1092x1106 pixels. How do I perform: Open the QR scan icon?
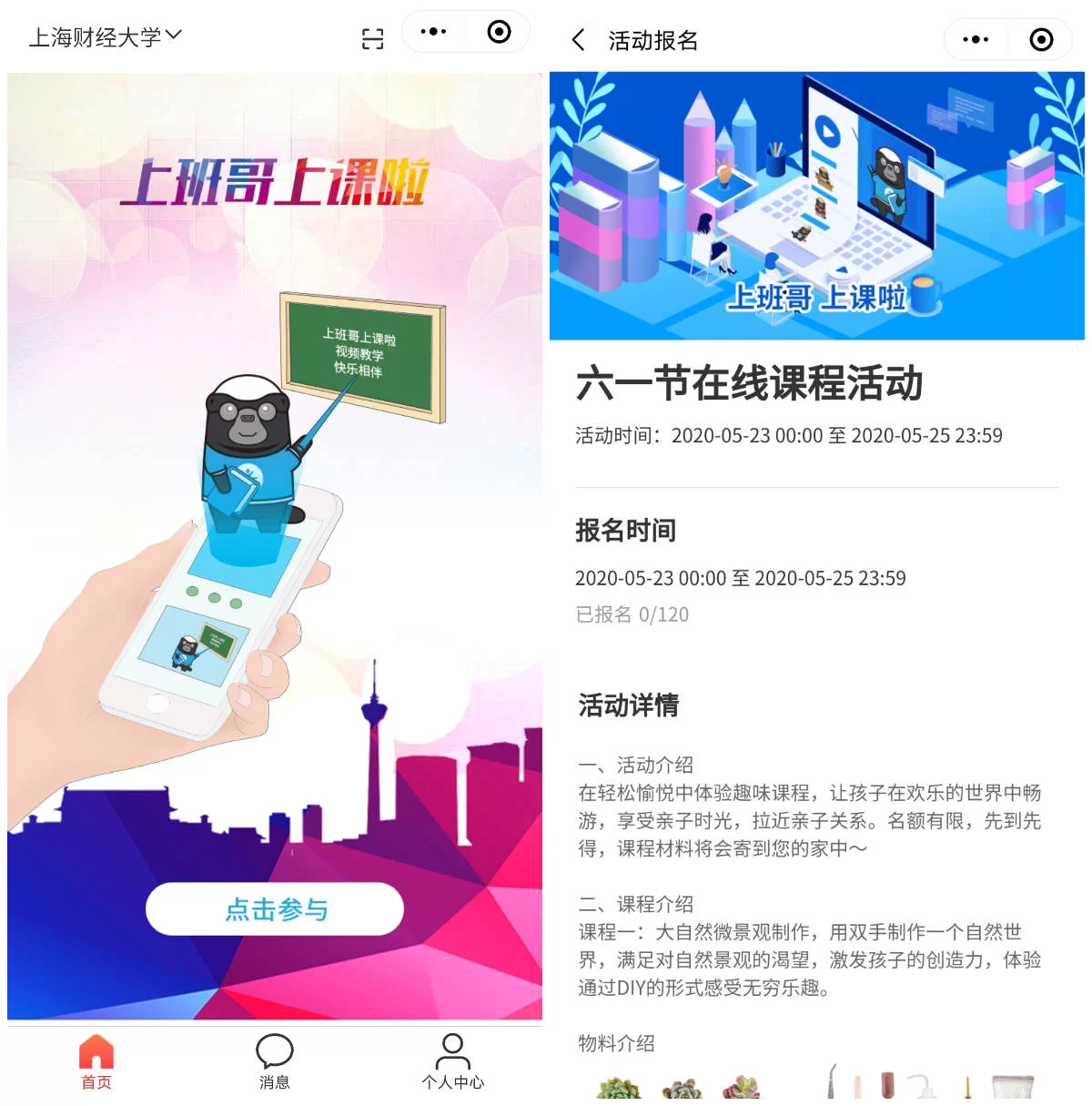pos(372,38)
